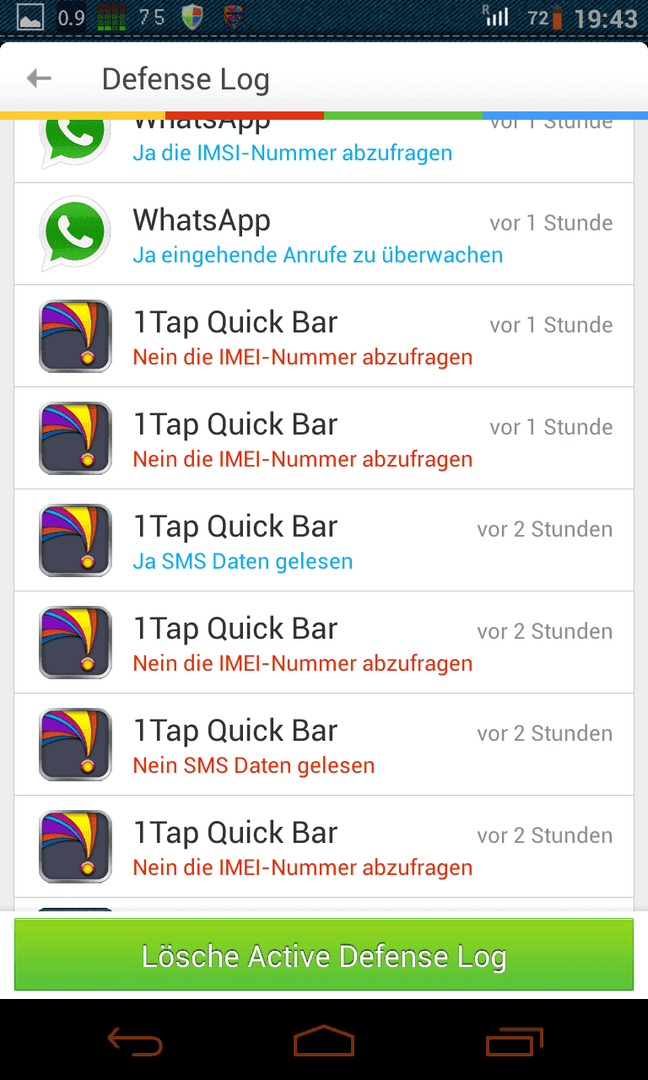This screenshot has height=1080, width=648.
Task: Tap the system home button
Action: click(x=324, y=1040)
